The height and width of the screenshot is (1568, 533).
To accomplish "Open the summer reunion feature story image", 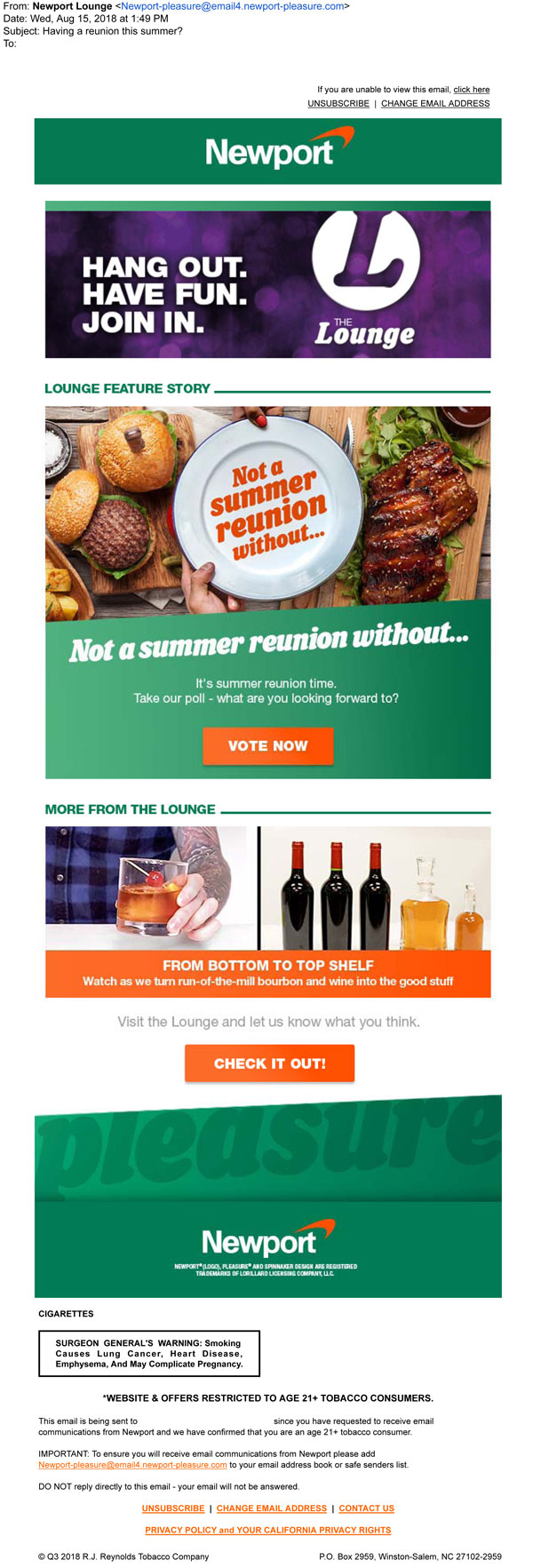I will [267, 513].
